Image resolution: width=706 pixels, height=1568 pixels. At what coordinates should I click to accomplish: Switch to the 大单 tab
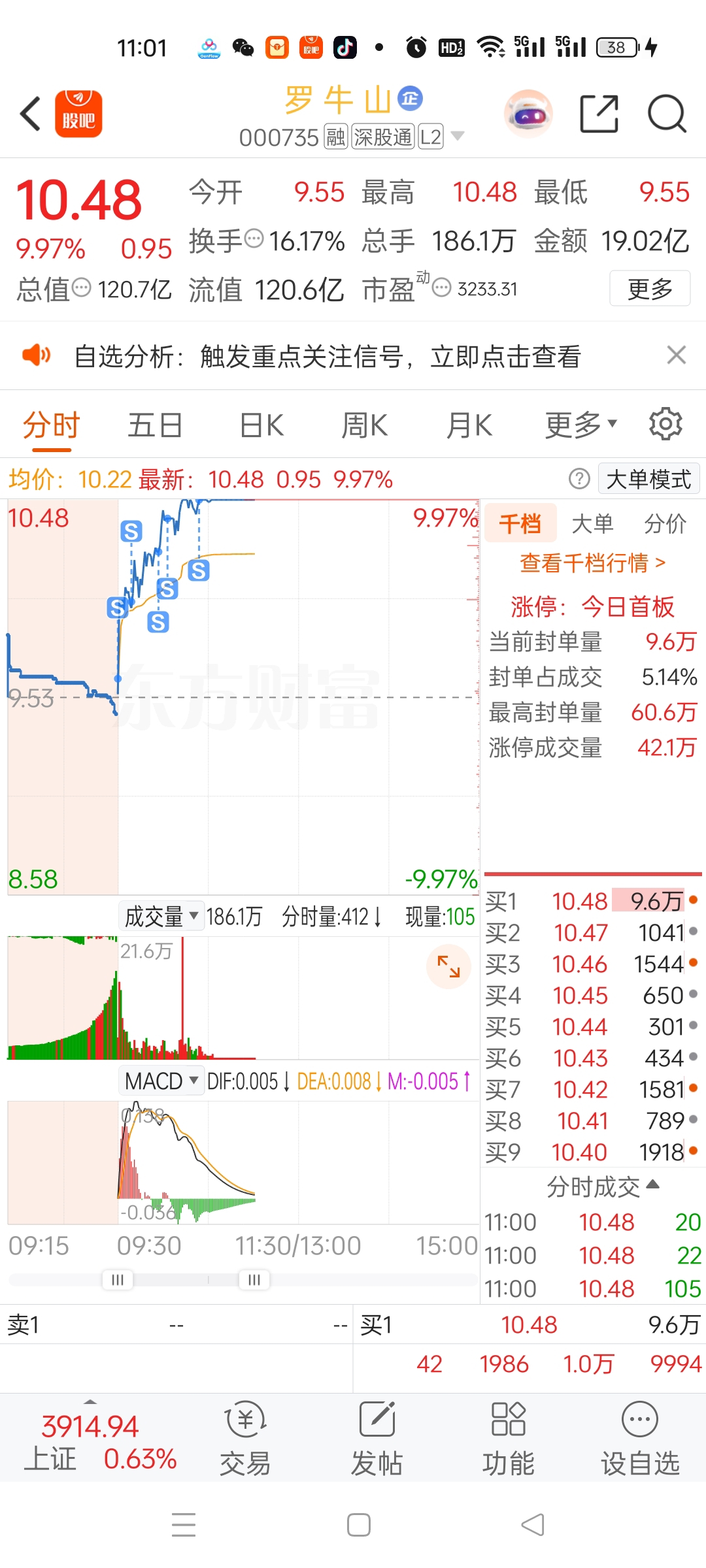(592, 523)
